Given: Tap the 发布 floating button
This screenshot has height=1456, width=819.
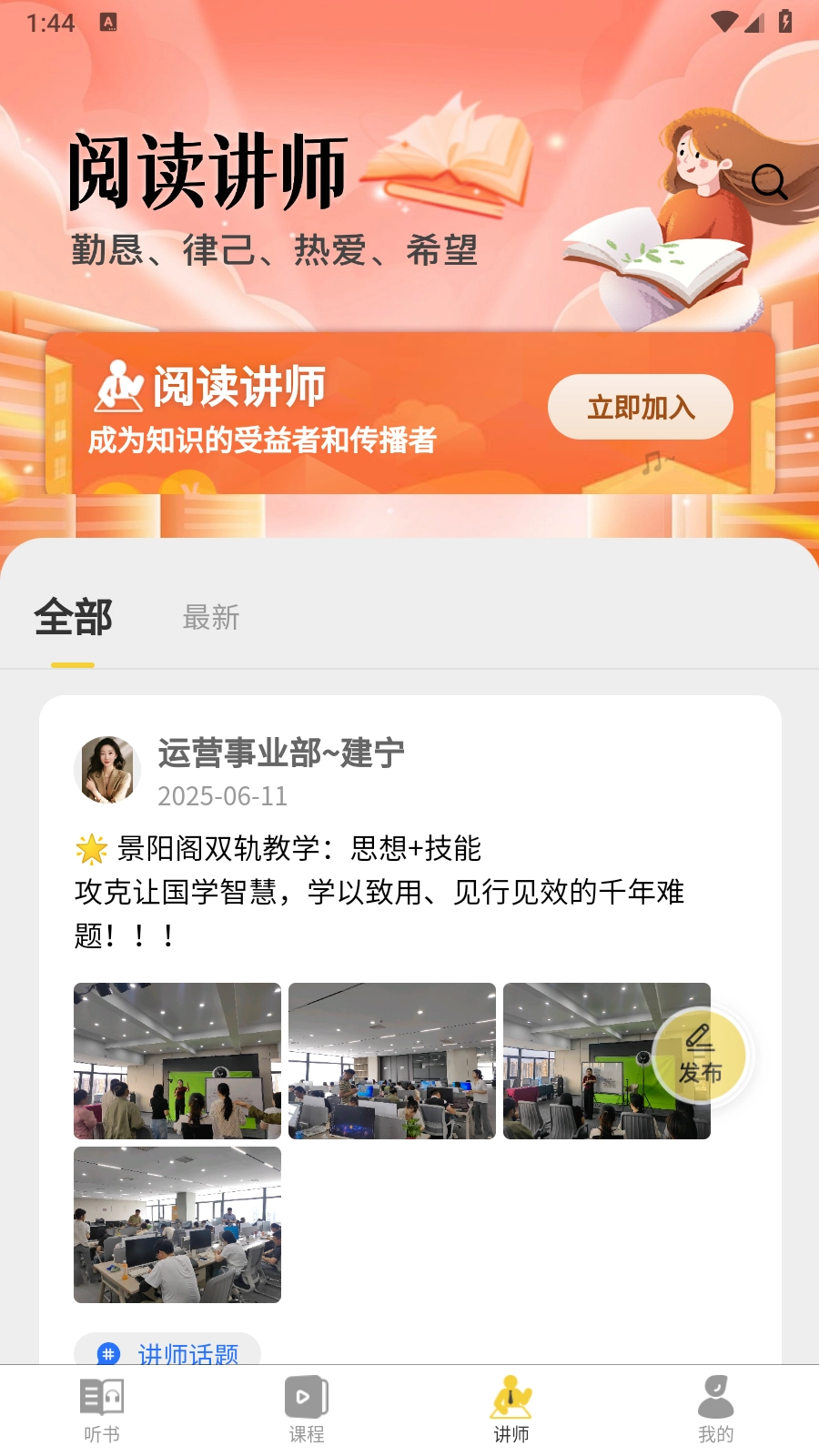Looking at the screenshot, I should [700, 1057].
